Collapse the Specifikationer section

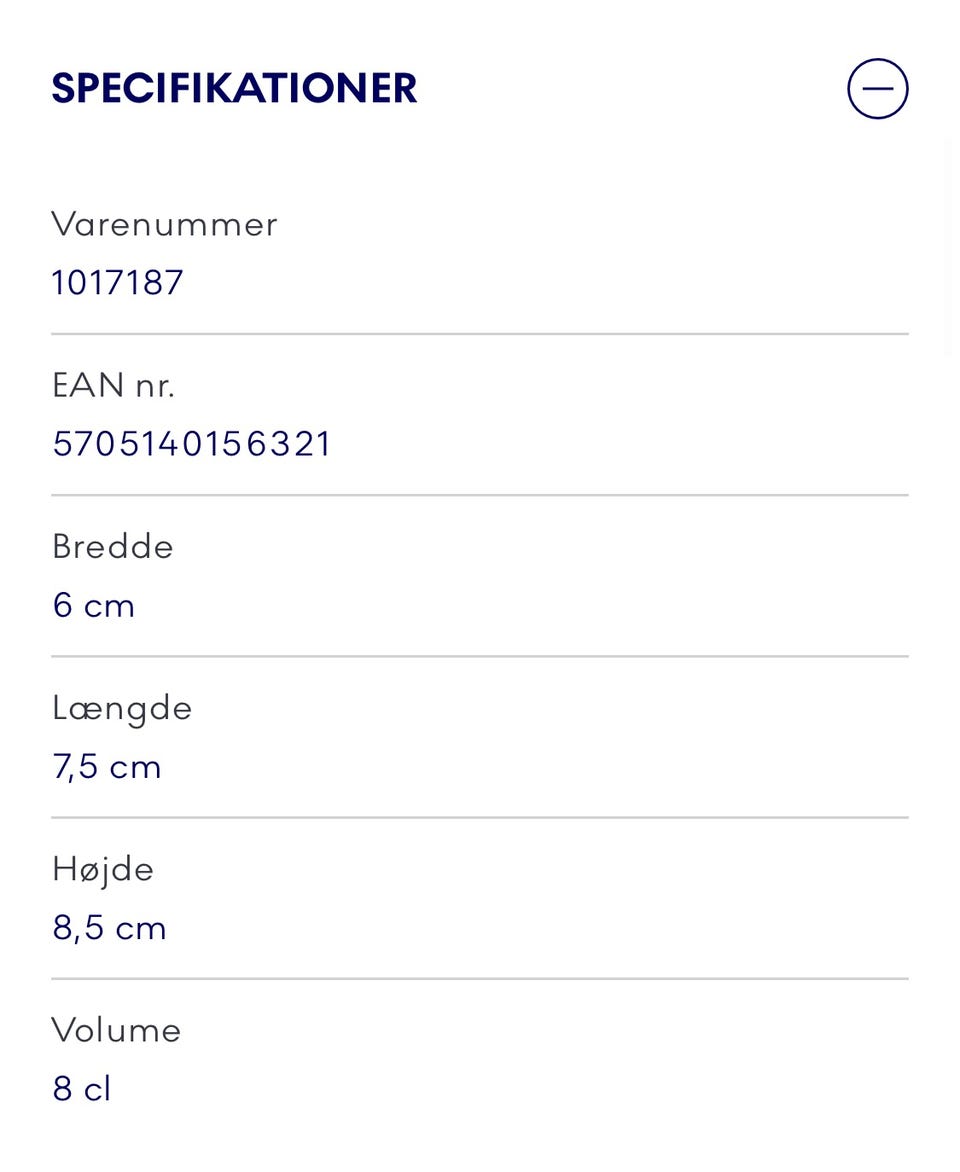877,89
